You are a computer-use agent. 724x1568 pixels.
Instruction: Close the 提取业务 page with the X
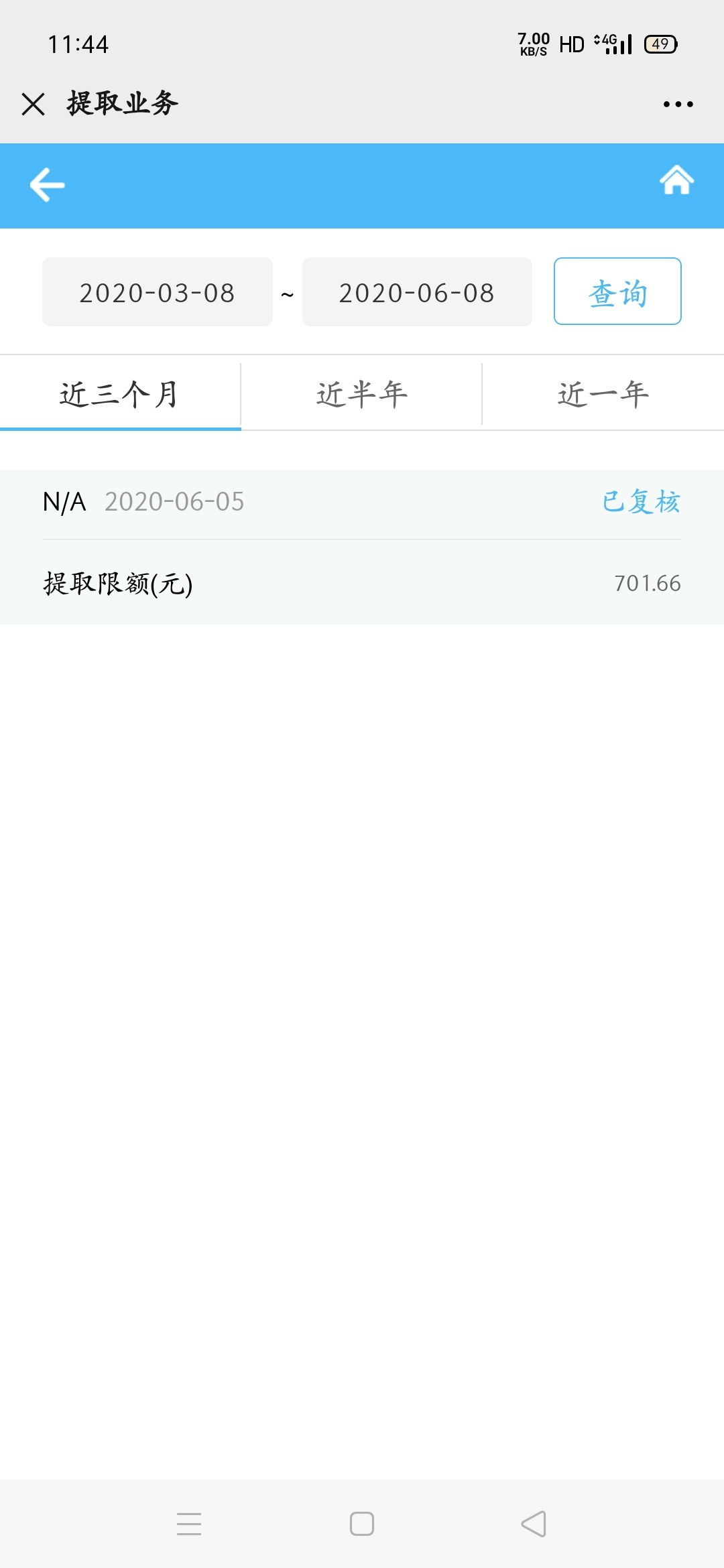click(33, 104)
